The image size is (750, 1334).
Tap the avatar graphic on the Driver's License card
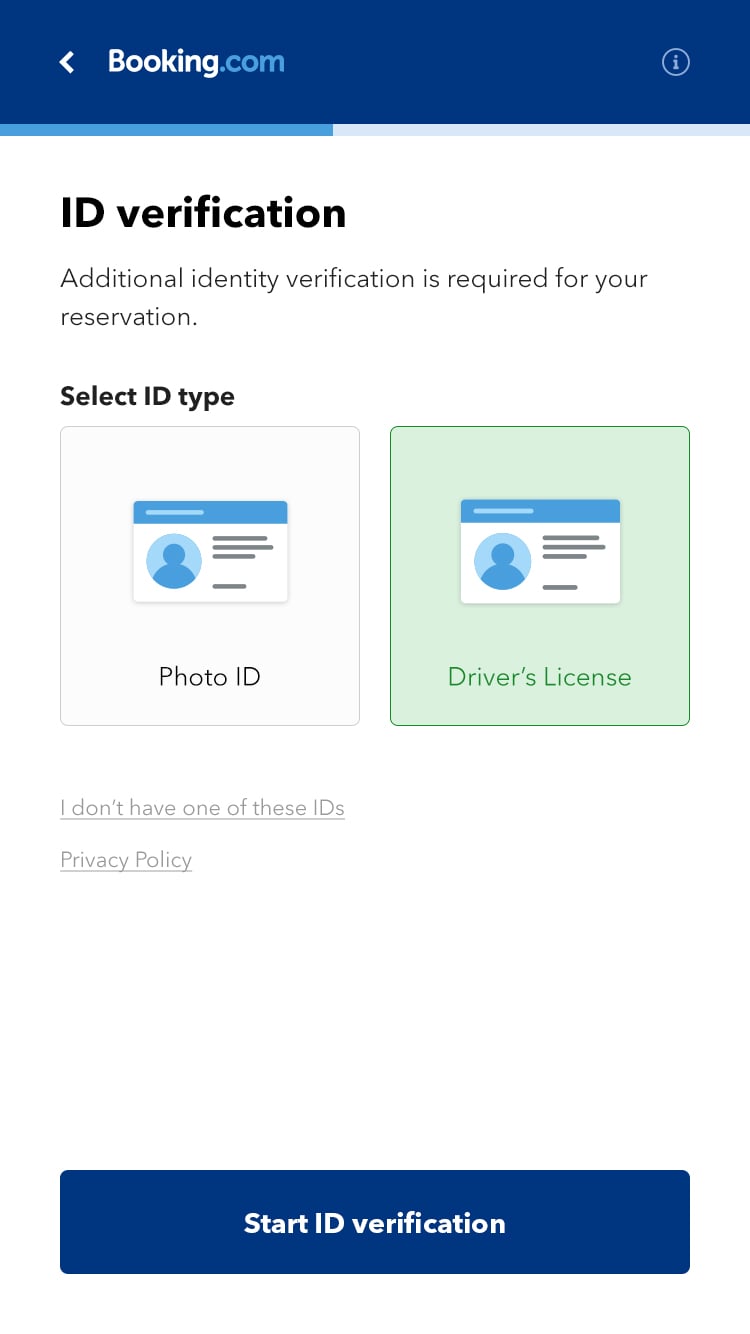(503, 561)
